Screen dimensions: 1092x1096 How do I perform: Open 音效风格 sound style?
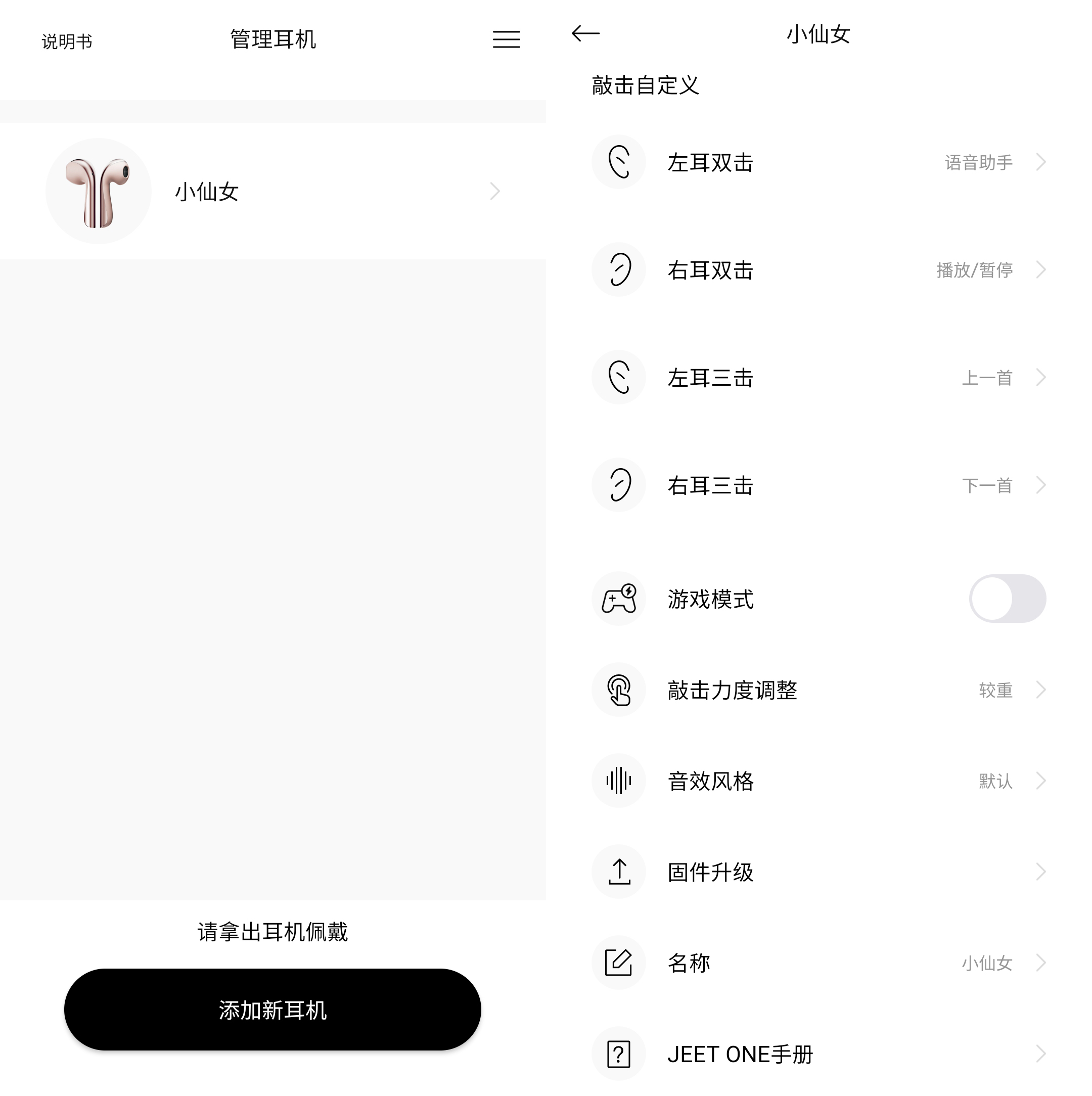coord(818,781)
